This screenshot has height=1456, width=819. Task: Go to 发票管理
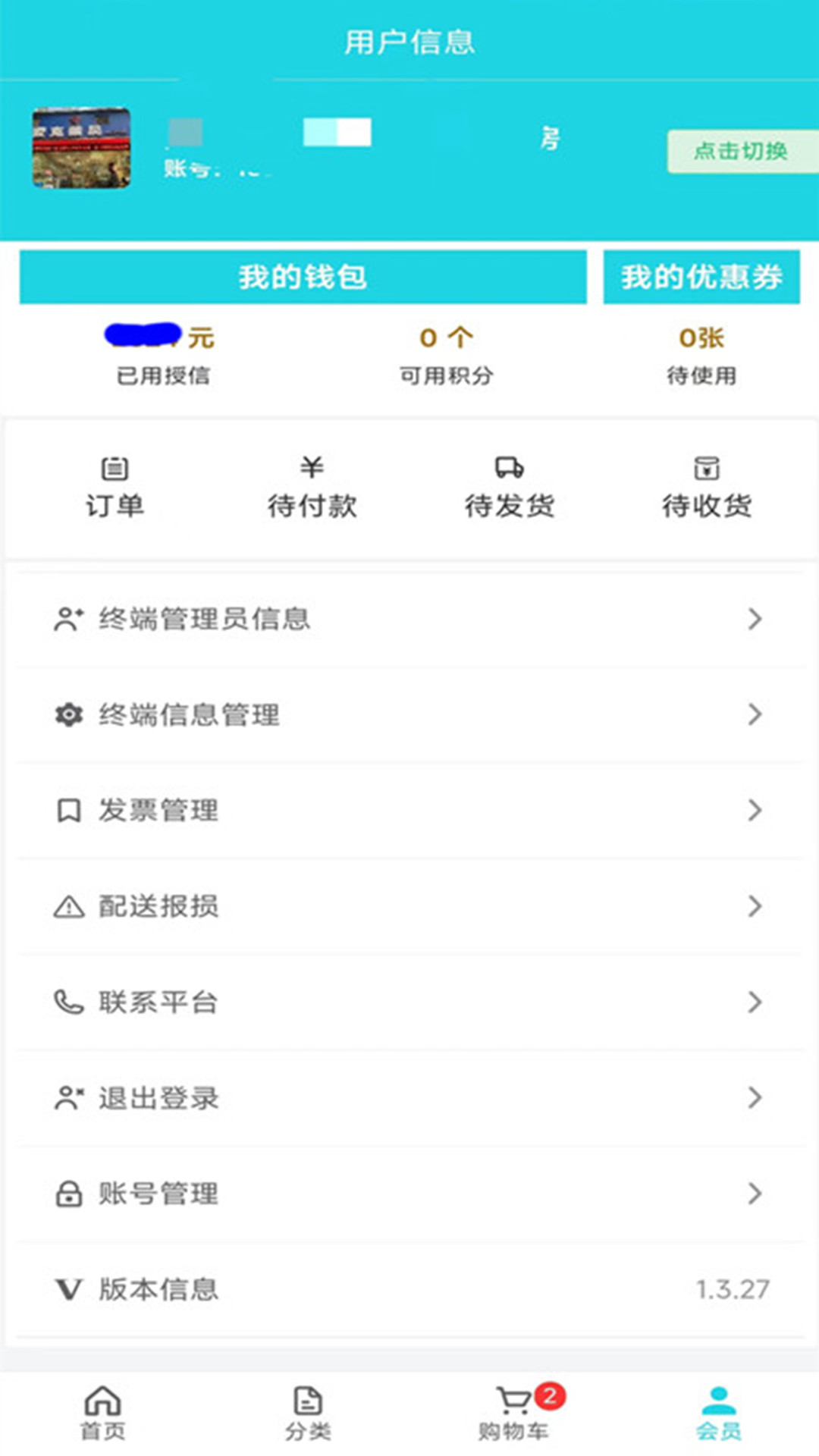pyautogui.click(x=409, y=811)
